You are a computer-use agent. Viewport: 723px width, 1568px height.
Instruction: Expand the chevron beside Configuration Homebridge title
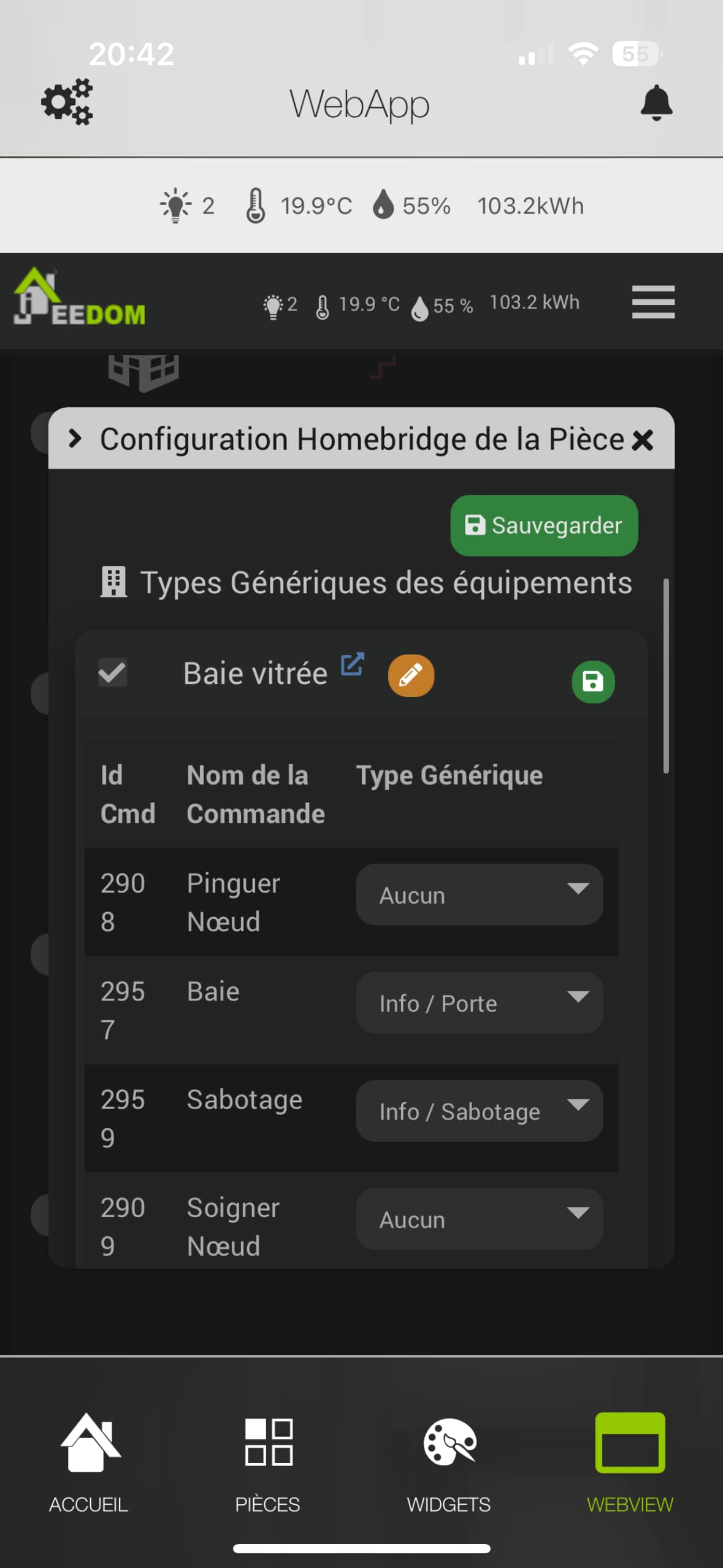coord(75,439)
